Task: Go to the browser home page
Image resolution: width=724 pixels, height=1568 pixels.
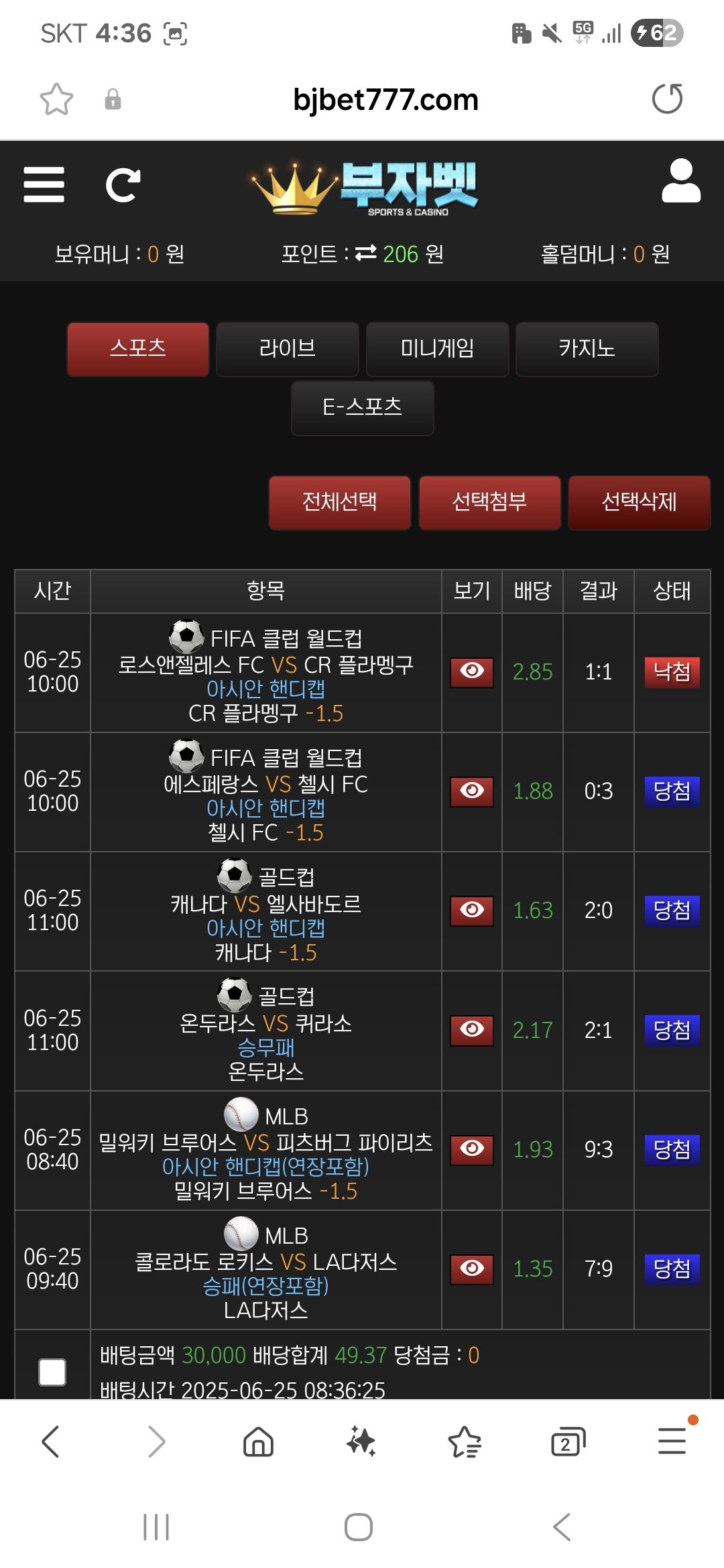Action: [259, 1442]
